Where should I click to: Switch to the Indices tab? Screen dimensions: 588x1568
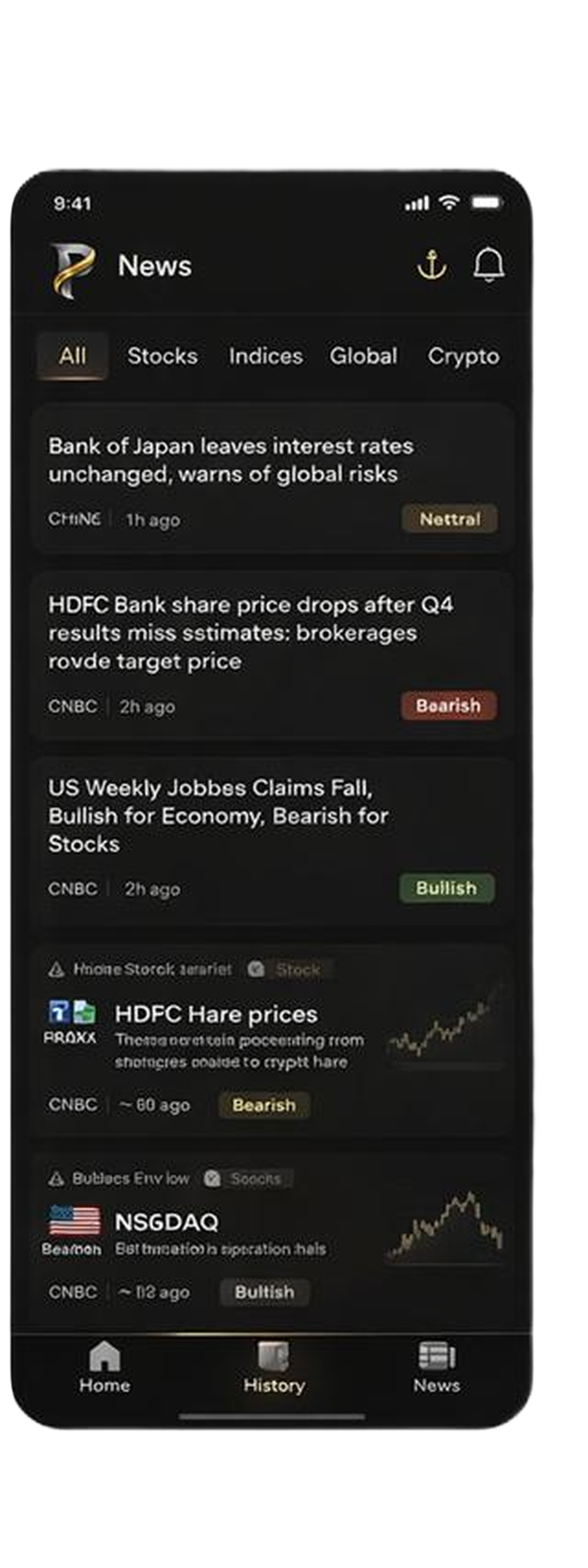point(265,356)
